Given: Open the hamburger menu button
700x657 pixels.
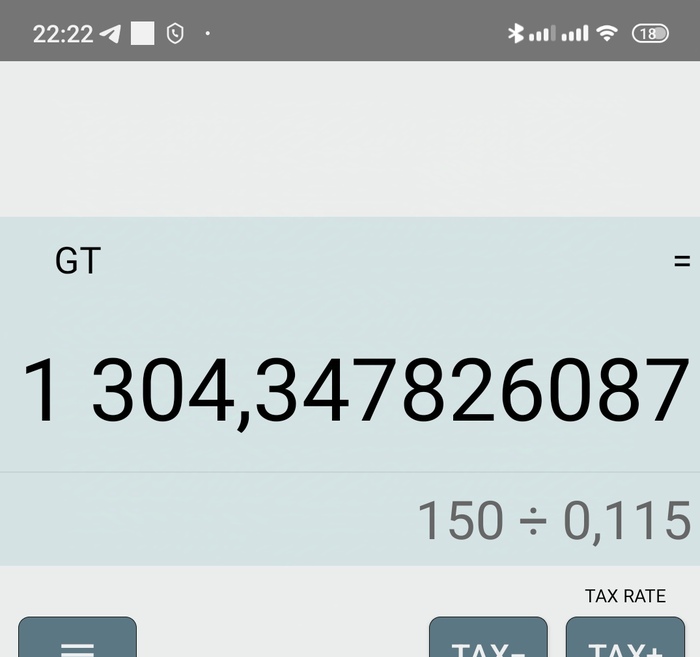Looking at the screenshot, I should (77, 640).
